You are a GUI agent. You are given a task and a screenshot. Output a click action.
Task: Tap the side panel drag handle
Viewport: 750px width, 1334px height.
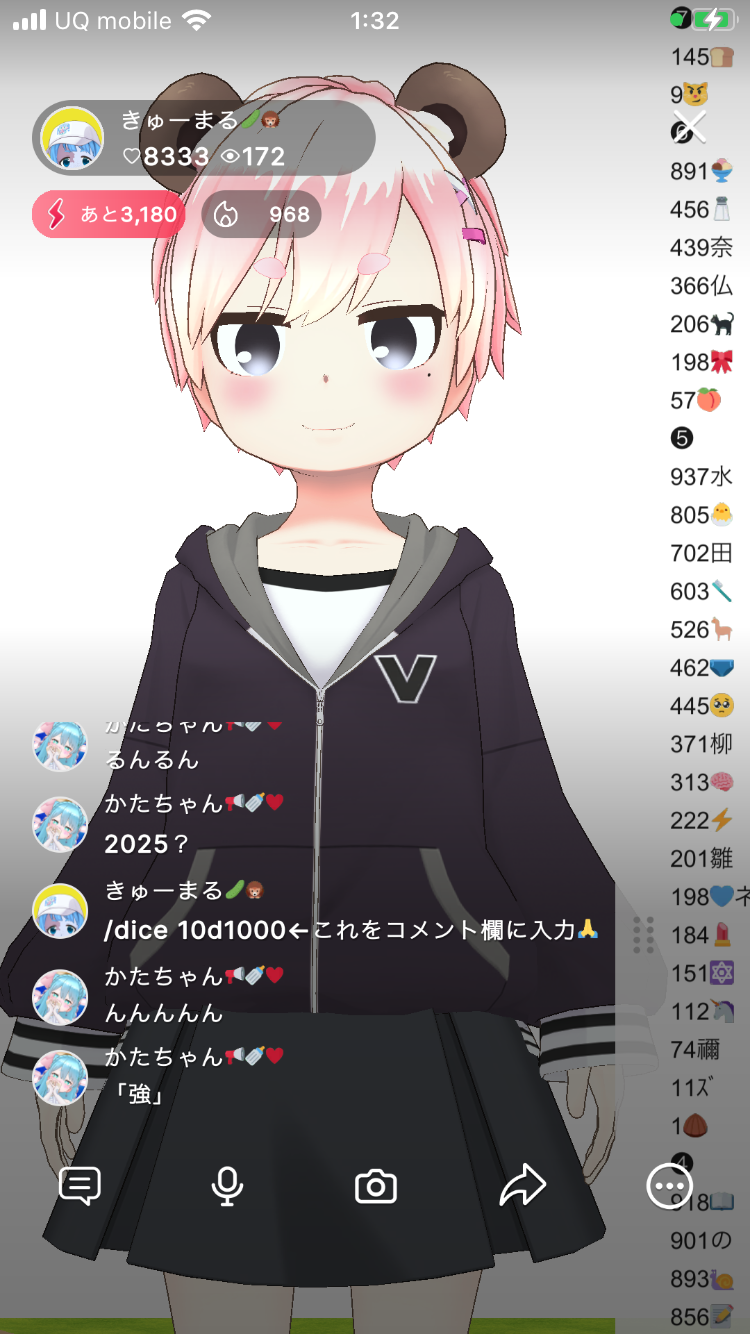644,935
